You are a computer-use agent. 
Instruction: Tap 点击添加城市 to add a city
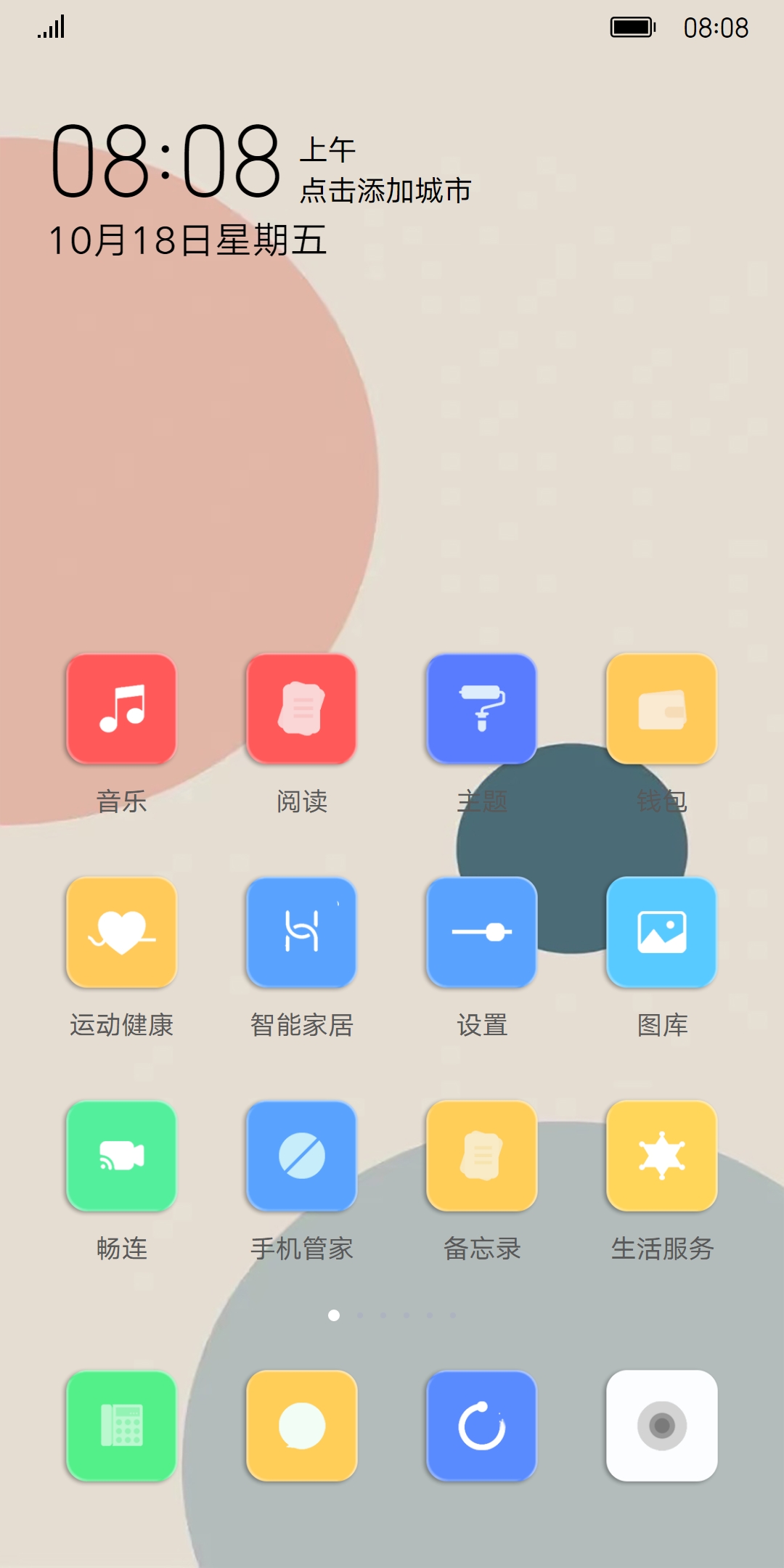click(385, 191)
